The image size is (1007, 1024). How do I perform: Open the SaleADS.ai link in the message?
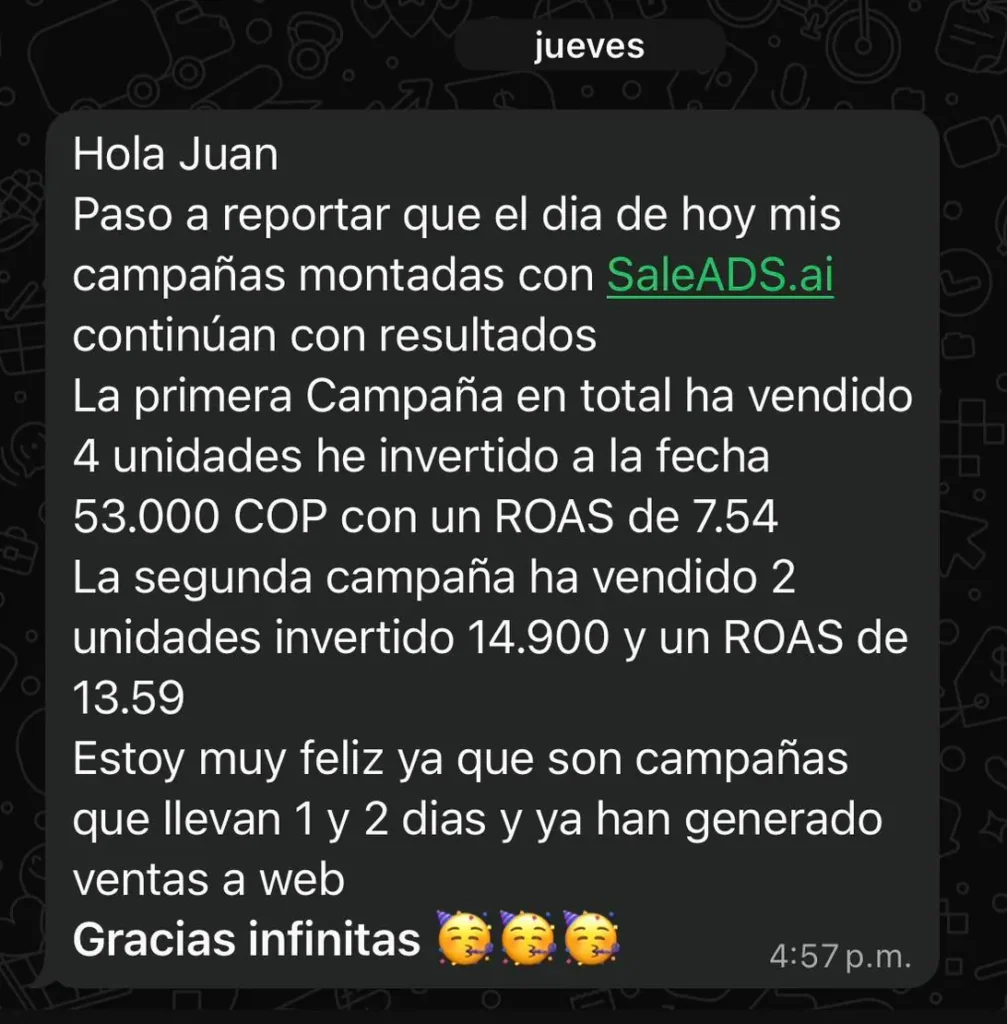pyautogui.click(x=720, y=276)
